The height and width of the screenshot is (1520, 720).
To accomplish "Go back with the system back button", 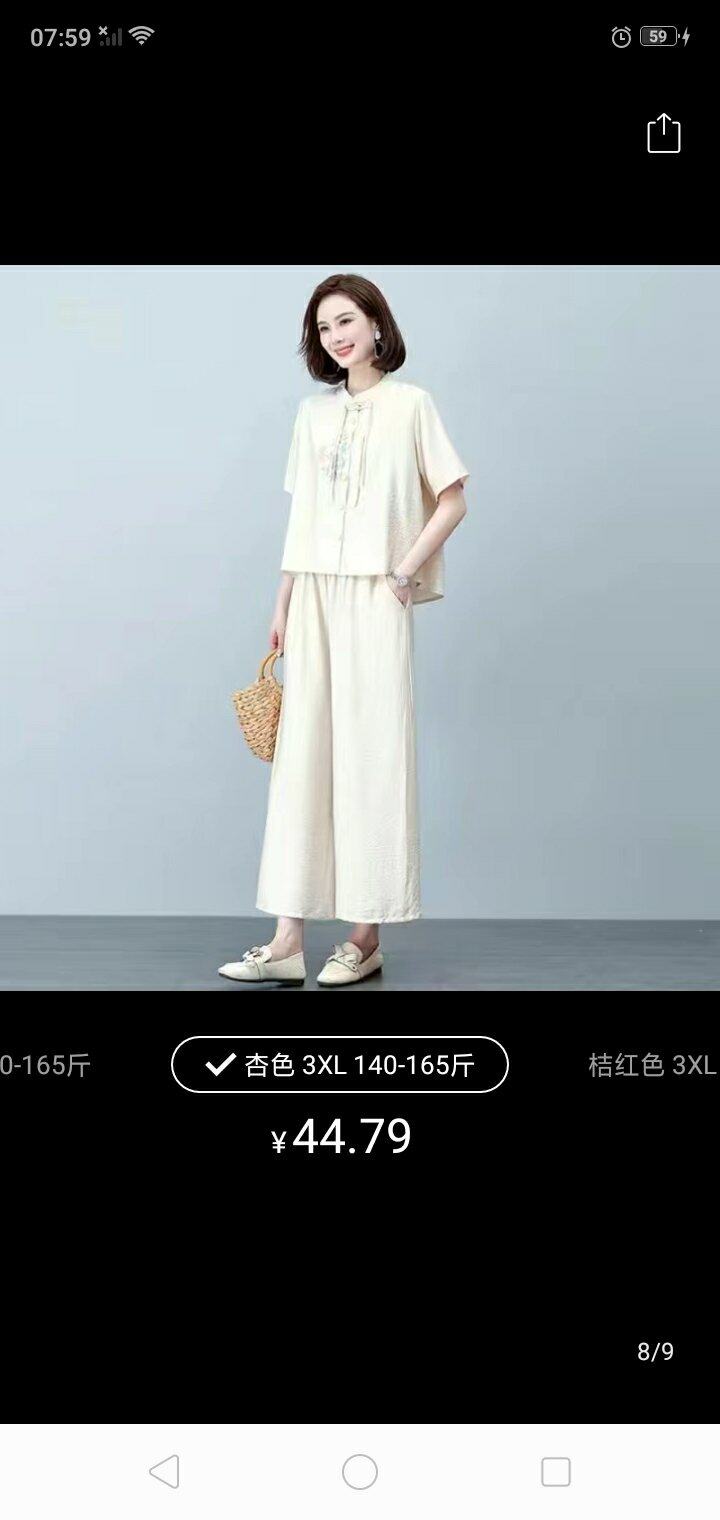I will 164,1472.
